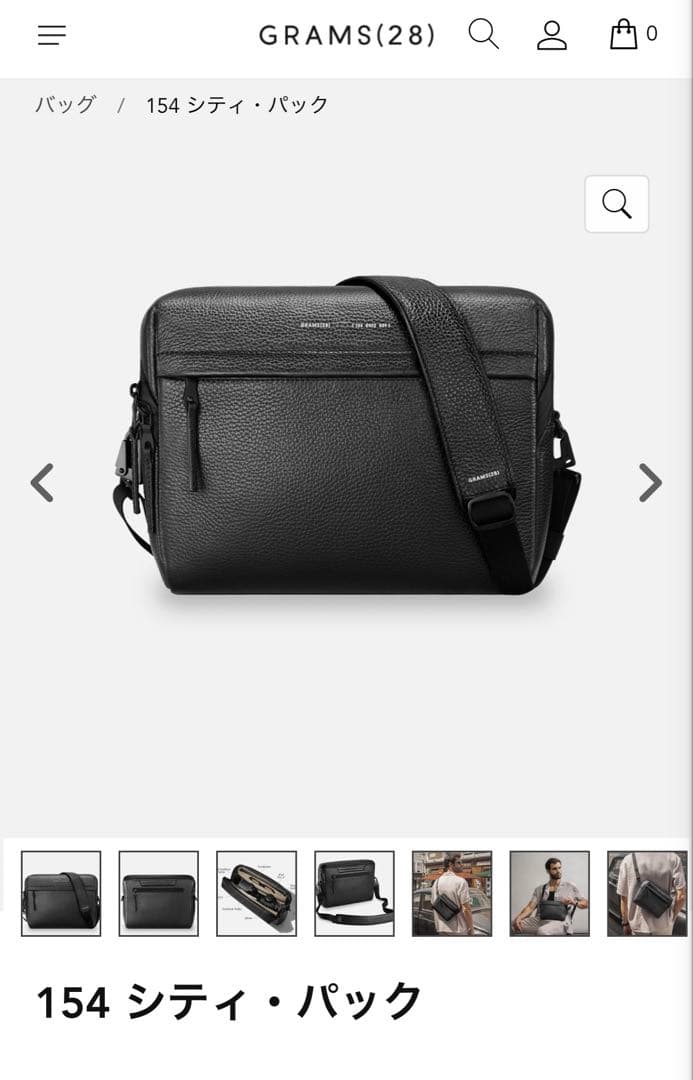View the shopping bag cart
This screenshot has width=693, height=1080.
tap(625, 34)
